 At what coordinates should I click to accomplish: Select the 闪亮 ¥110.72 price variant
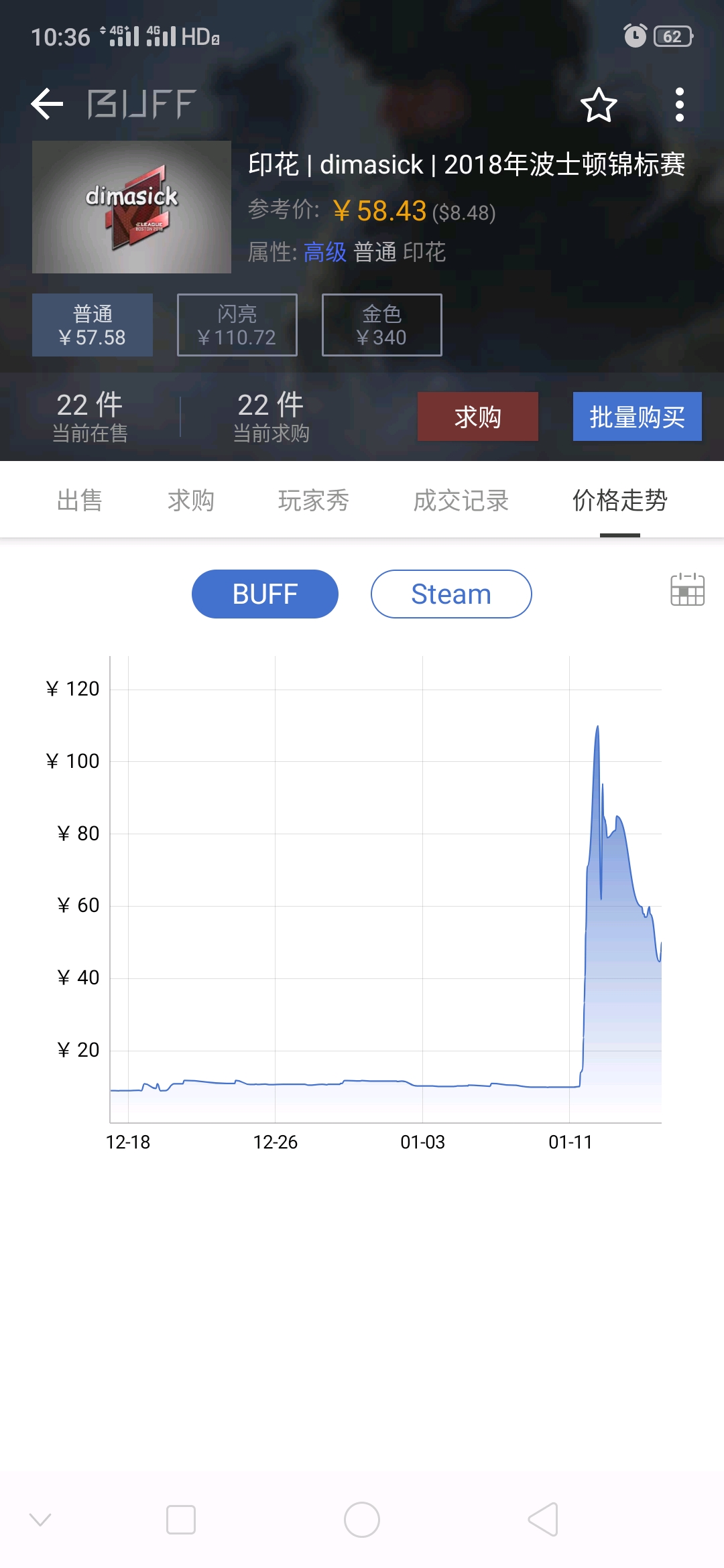[237, 324]
